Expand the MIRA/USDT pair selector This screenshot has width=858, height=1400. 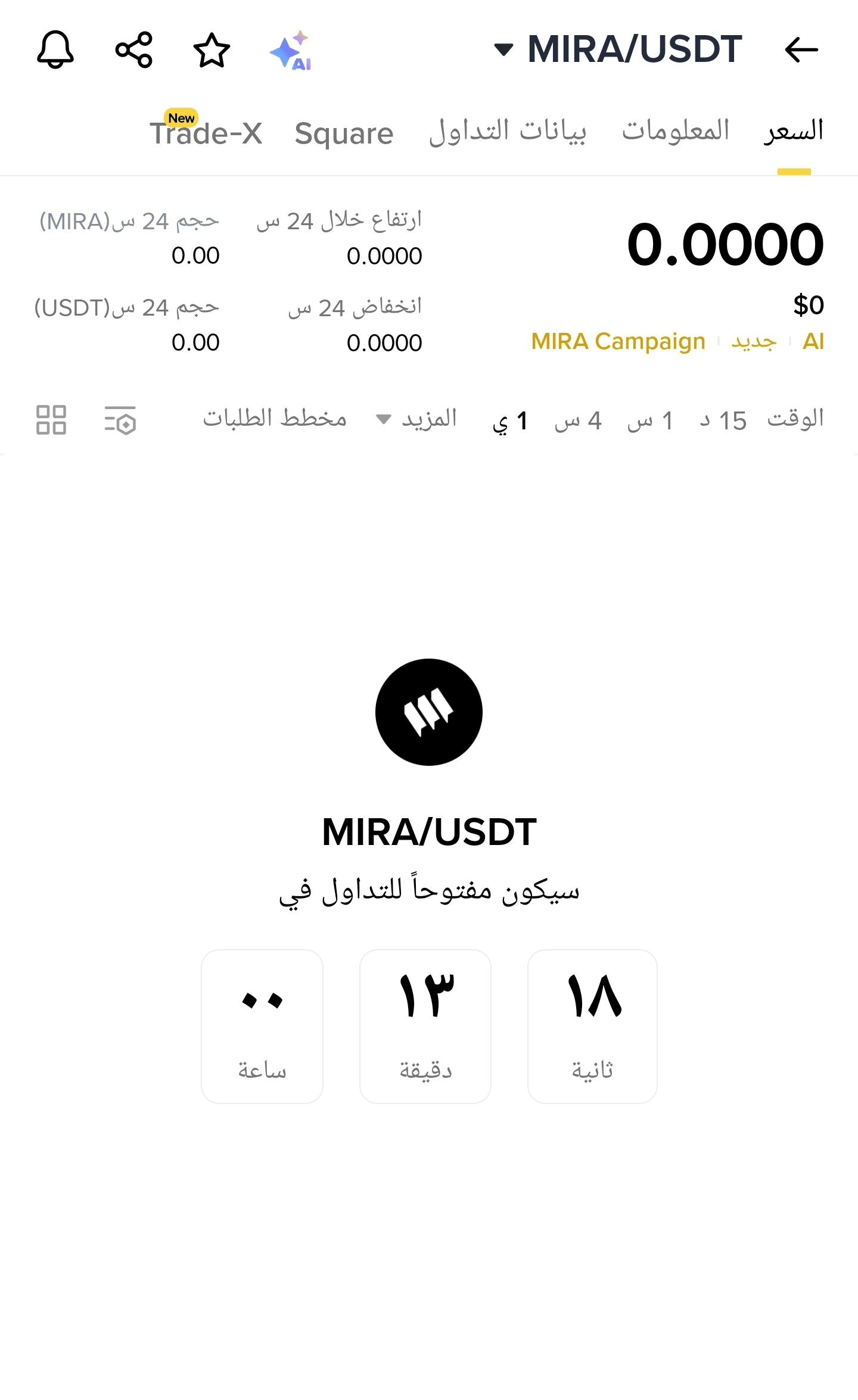(x=618, y=49)
